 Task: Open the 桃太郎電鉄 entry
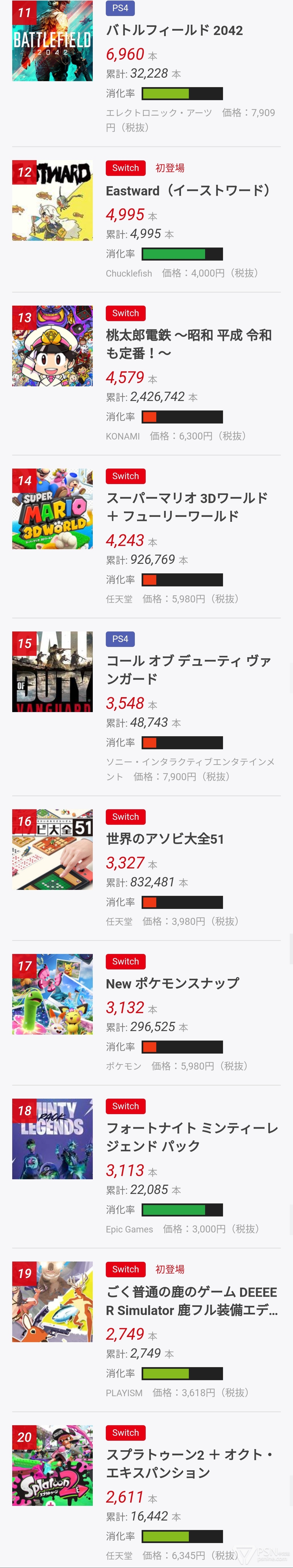(189, 344)
